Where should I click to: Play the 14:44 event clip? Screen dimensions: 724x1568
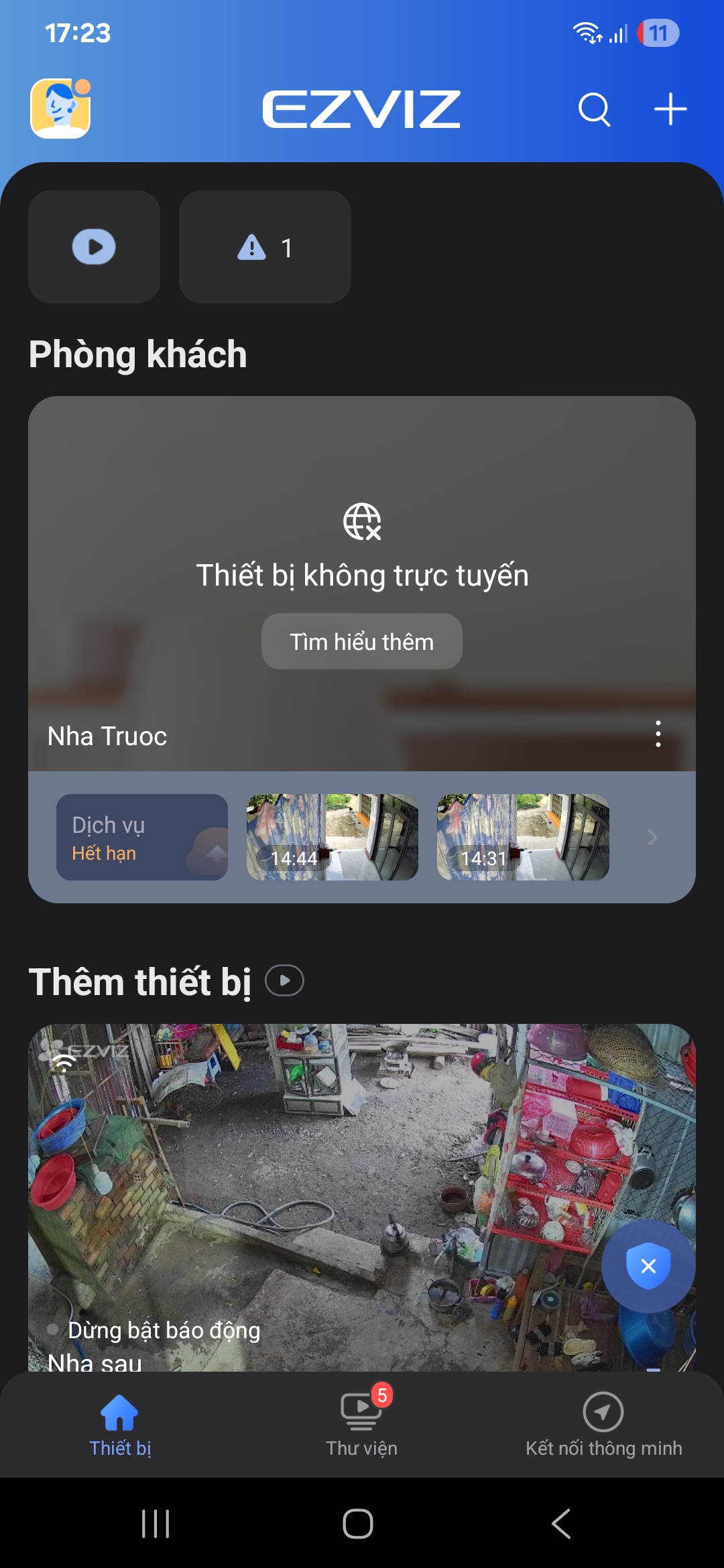tap(333, 837)
